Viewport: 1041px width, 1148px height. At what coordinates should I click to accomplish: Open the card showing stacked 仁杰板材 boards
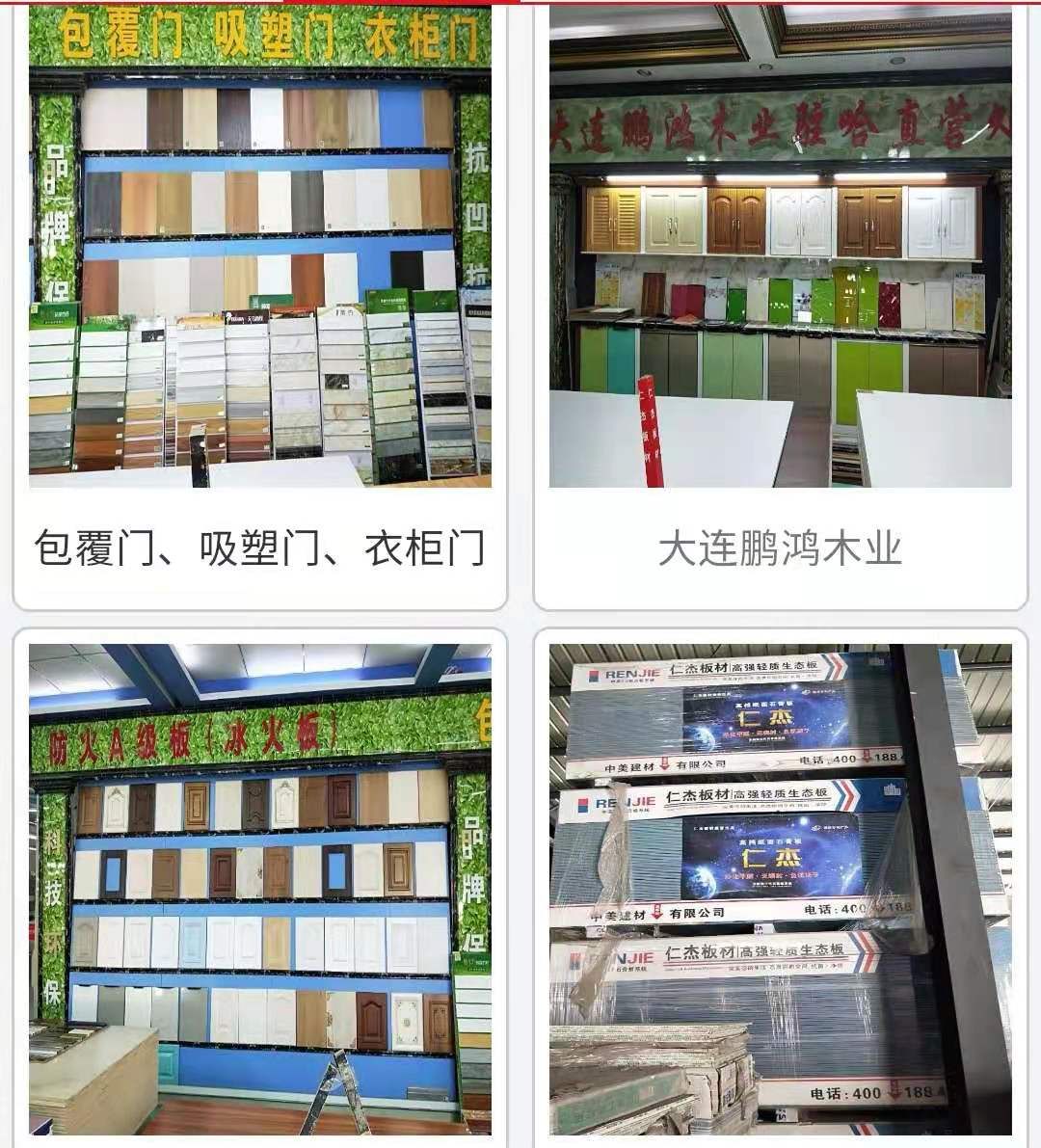(781, 887)
